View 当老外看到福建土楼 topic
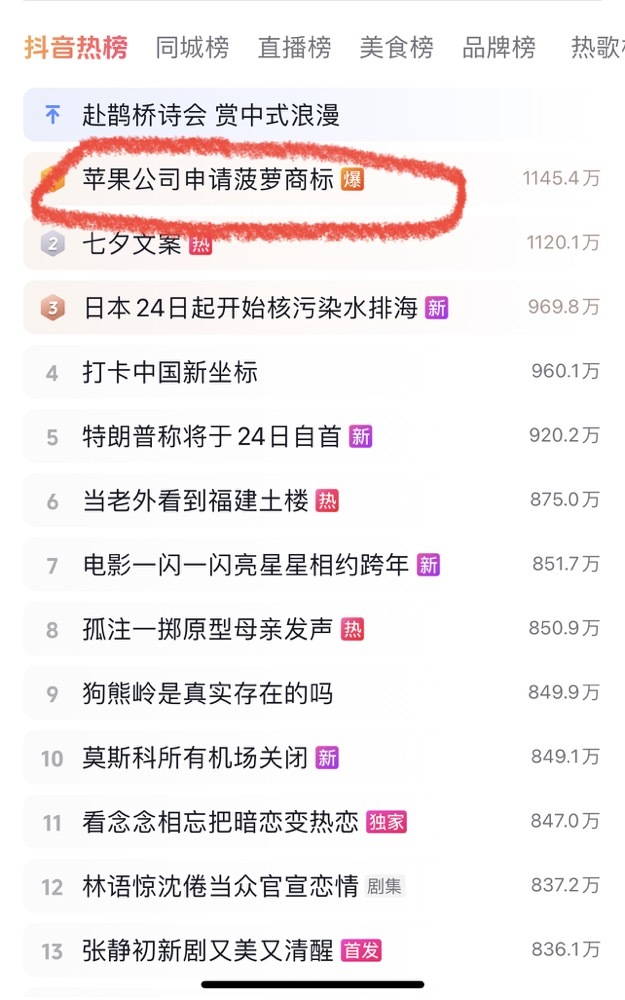 196,501
